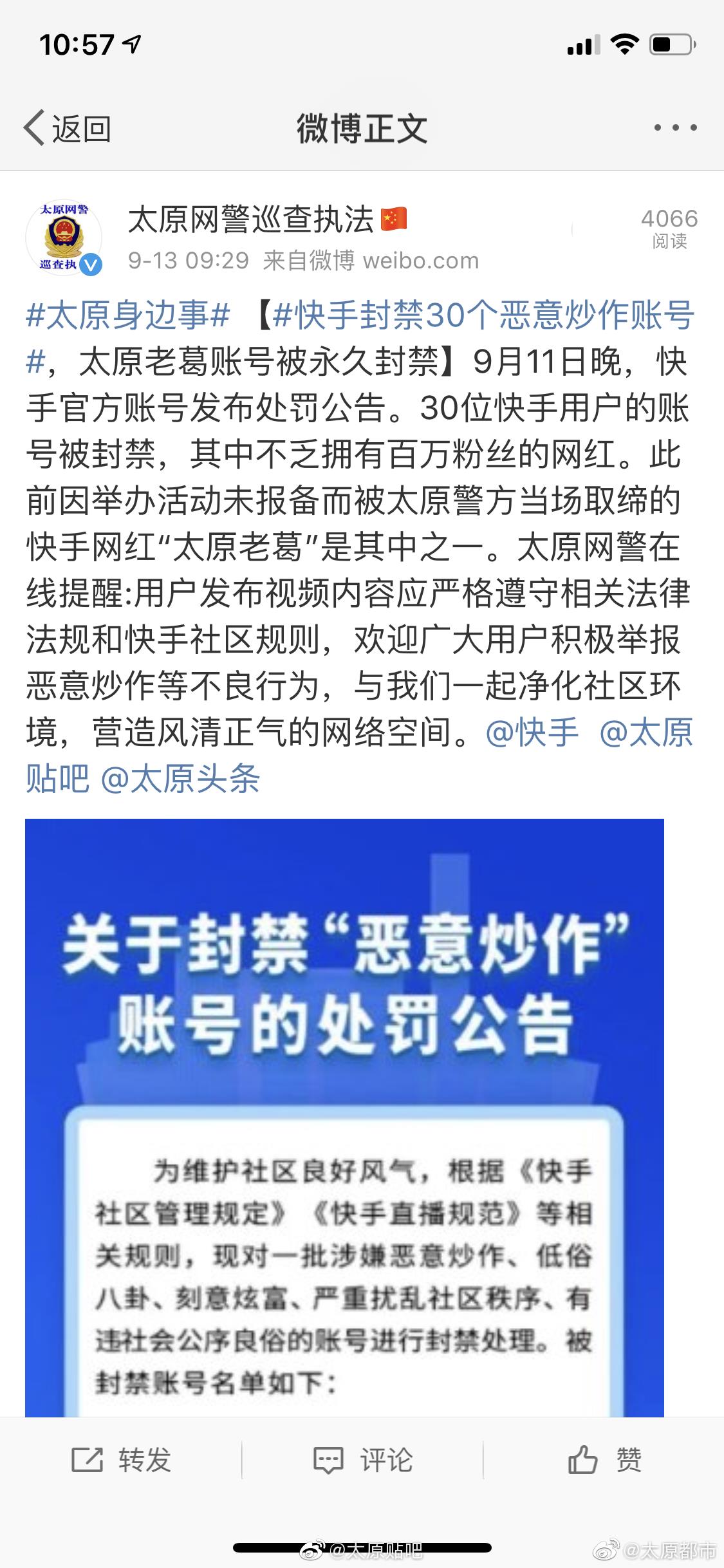Comment on this post via 评论

pos(362,1460)
